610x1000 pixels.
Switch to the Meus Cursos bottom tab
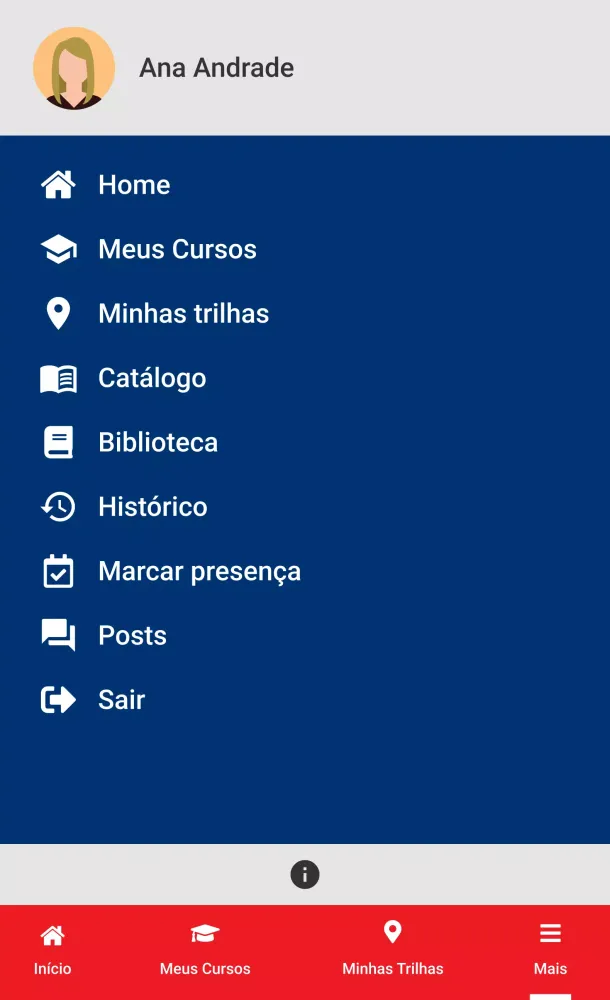point(205,950)
